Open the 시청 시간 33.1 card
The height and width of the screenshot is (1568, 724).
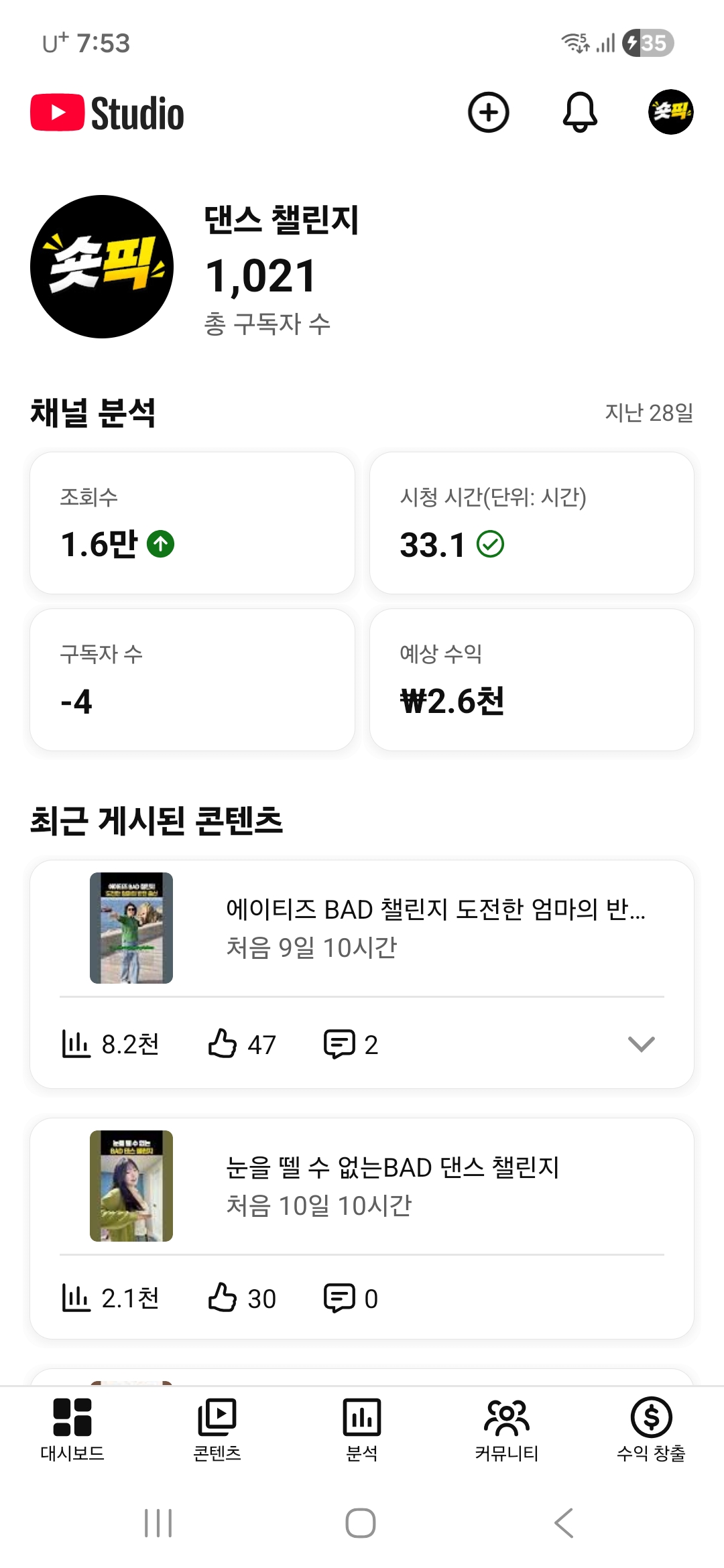pyautogui.click(x=532, y=523)
